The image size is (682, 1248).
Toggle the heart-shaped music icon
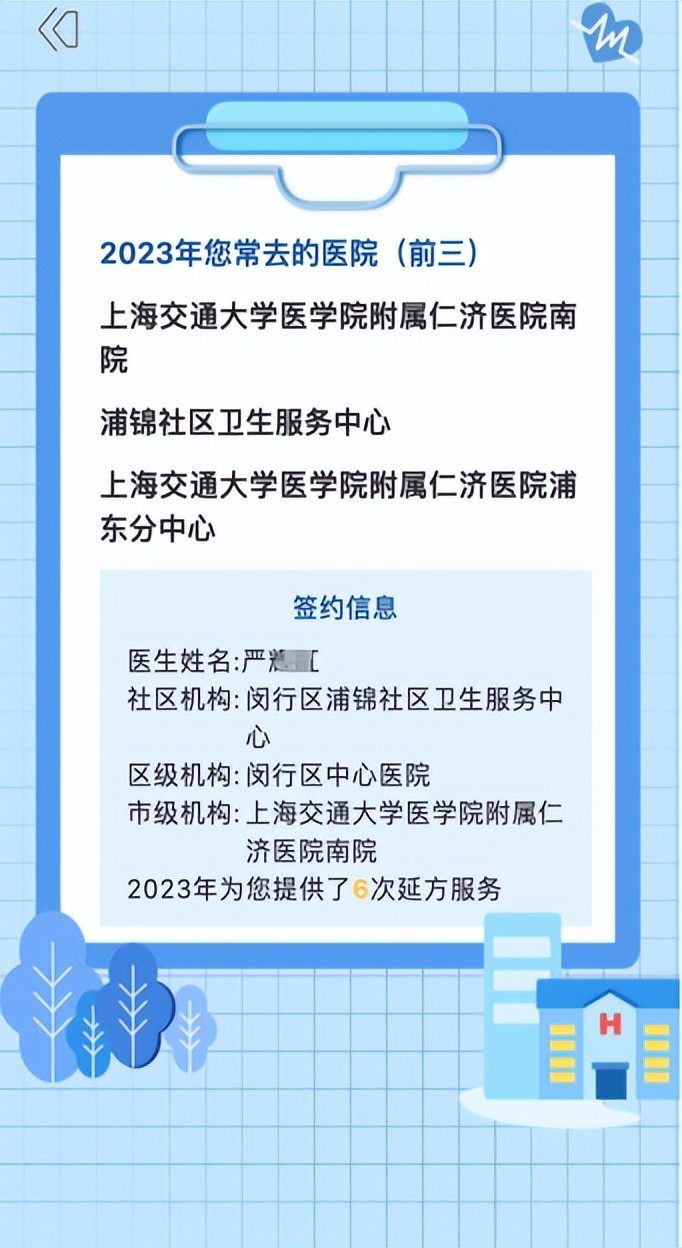pos(612,35)
